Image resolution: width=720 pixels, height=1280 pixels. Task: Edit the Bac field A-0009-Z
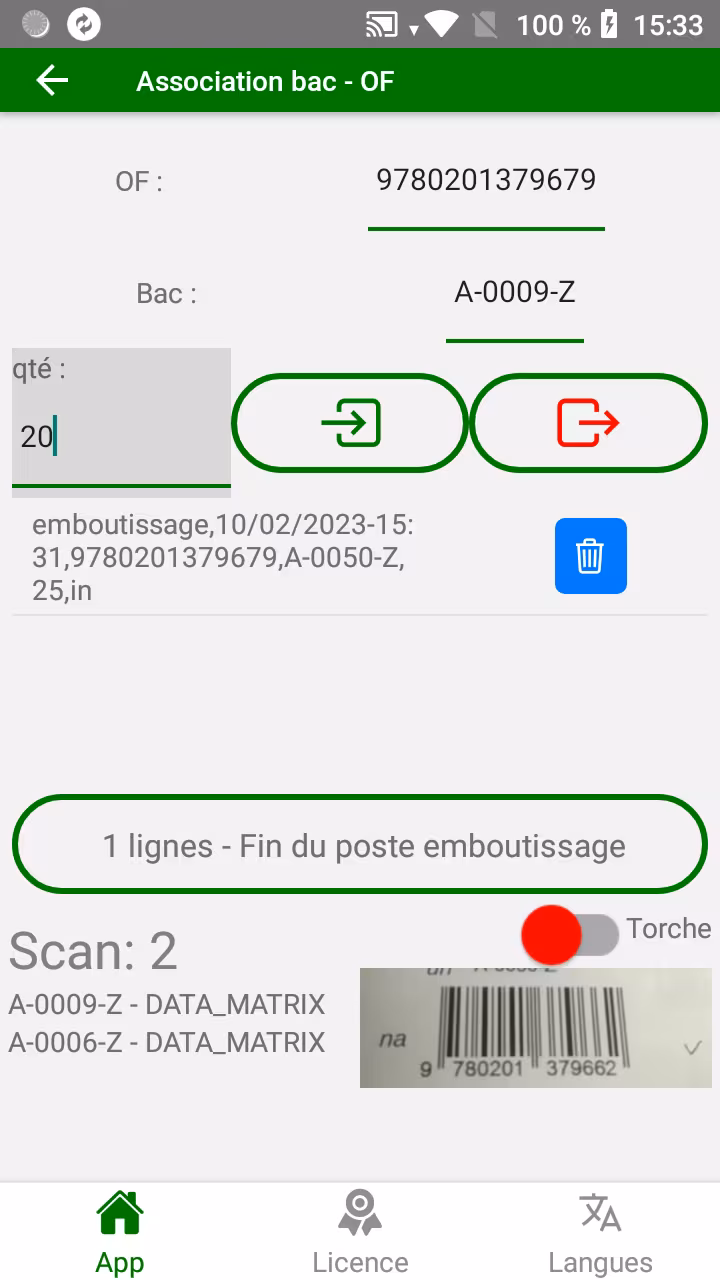click(515, 293)
